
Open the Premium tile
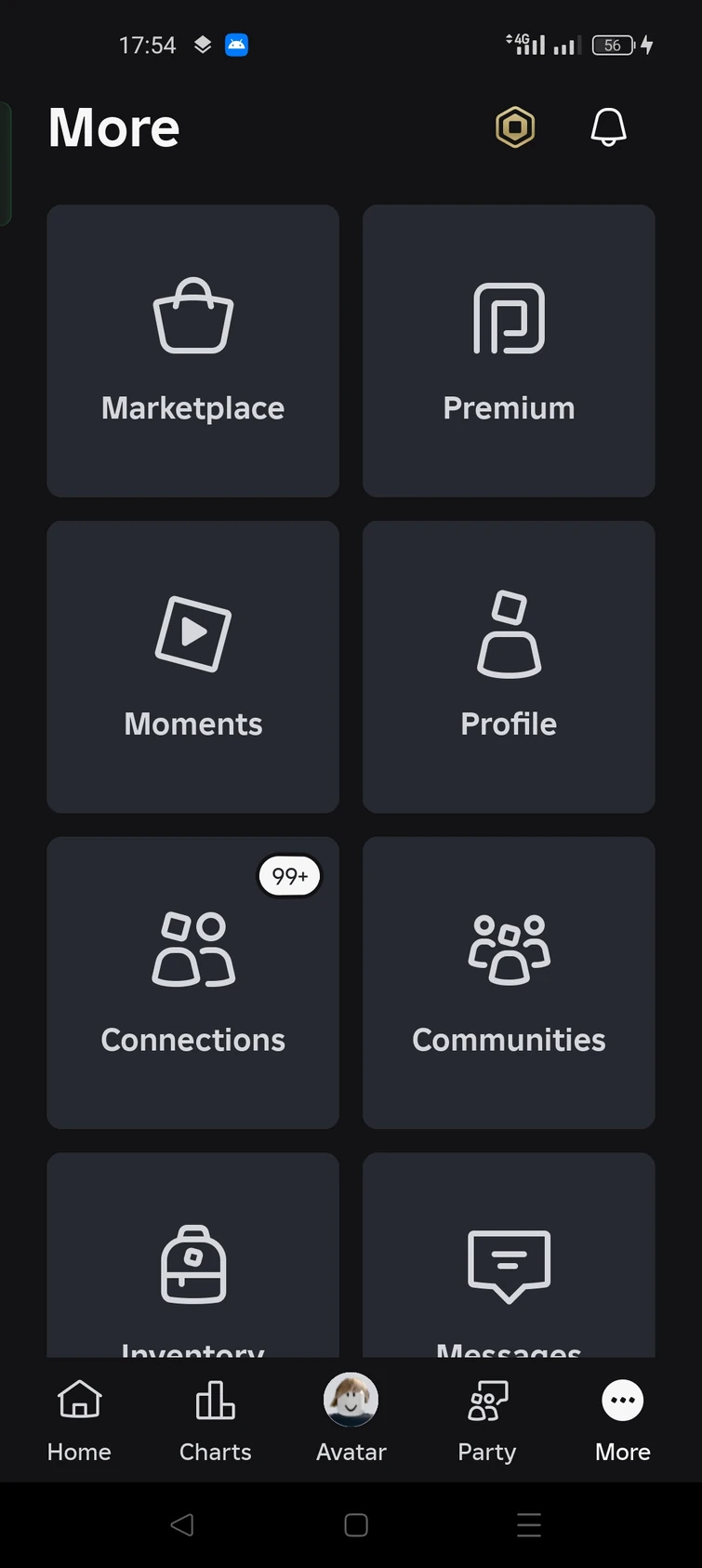(x=509, y=352)
